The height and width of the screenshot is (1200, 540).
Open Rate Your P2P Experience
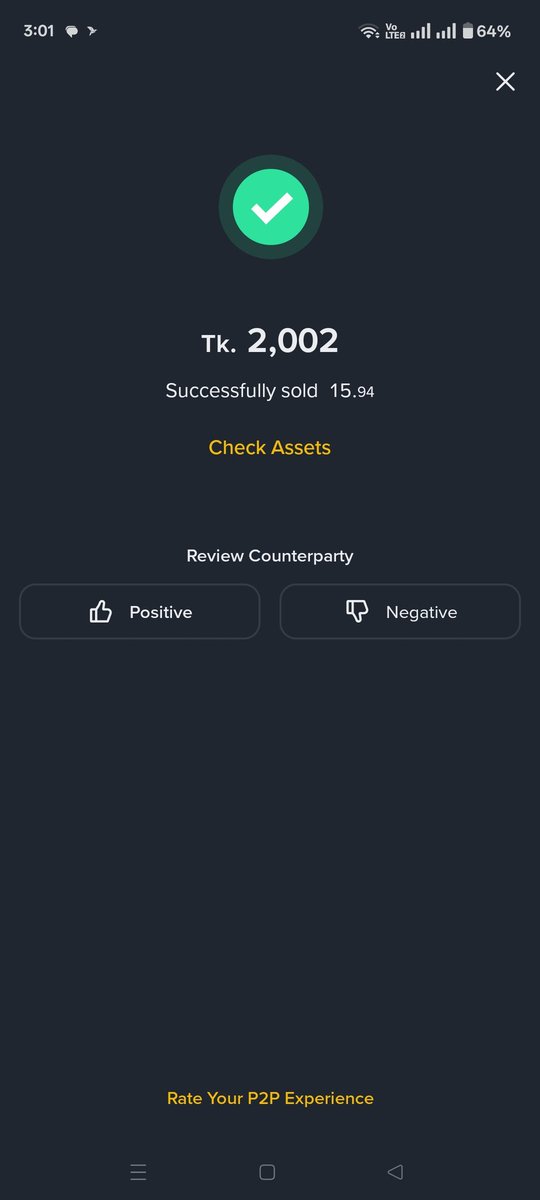pos(270,1098)
